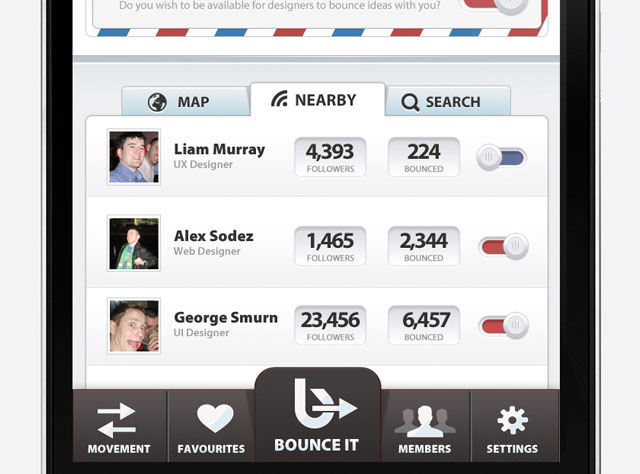Image resolution: width=640 pixels, height=474 pixels.
Task: Go to the Movement section
Action: click(119, 426)
